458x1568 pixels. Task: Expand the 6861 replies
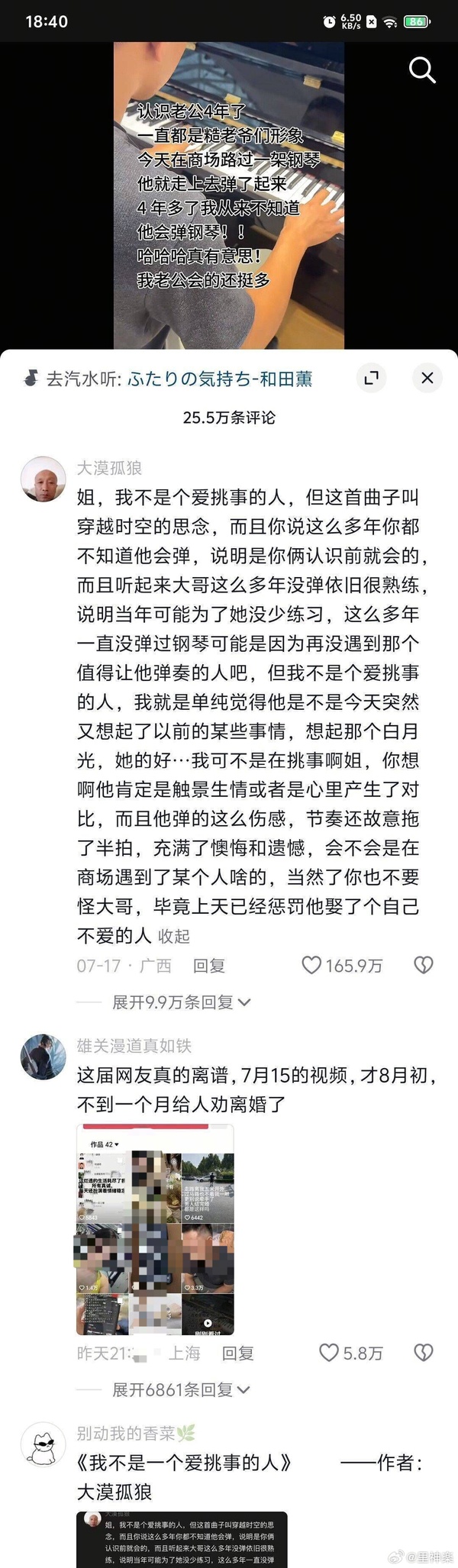[181, 1390]
